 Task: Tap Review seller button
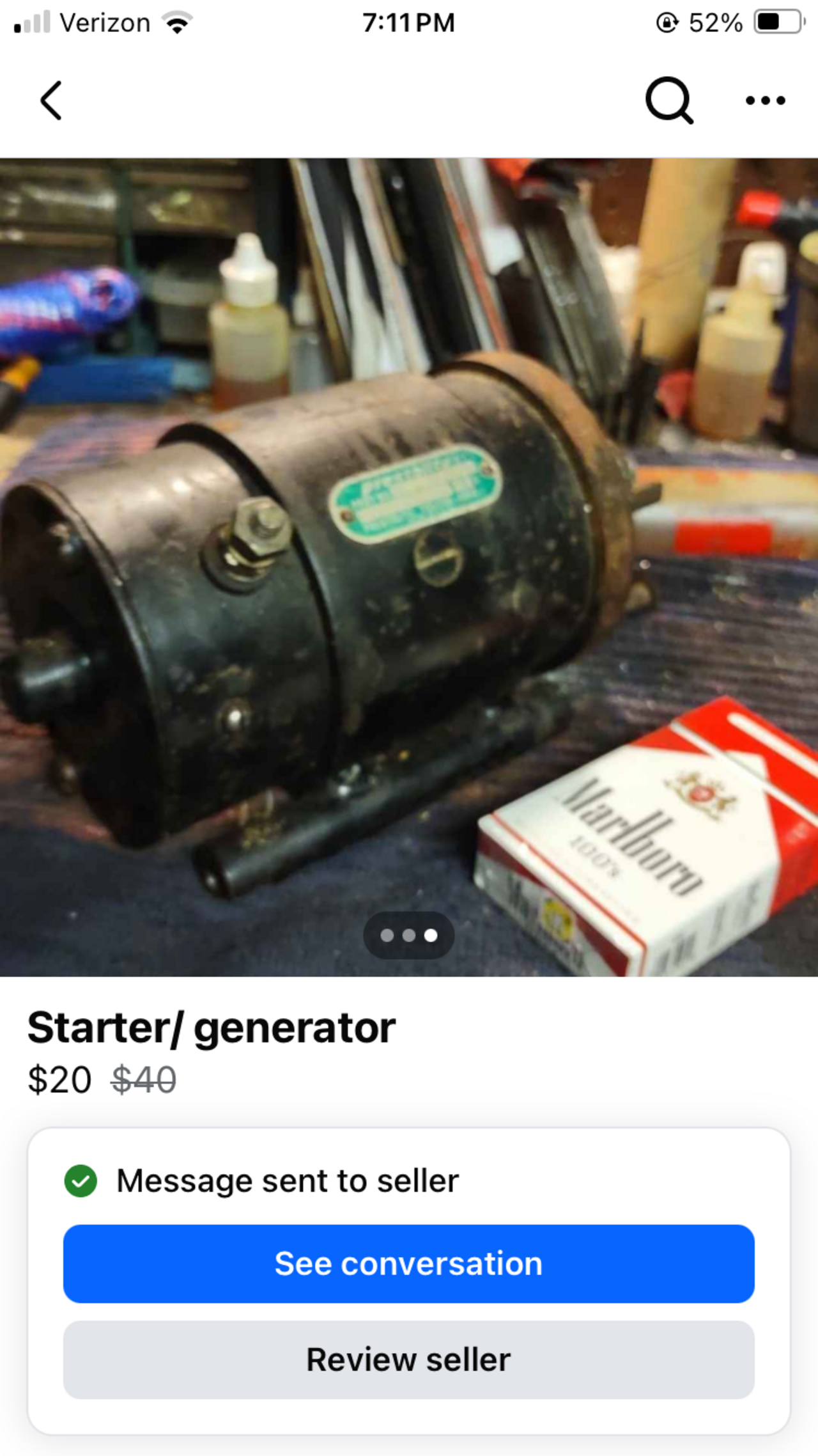[409, 1359]
